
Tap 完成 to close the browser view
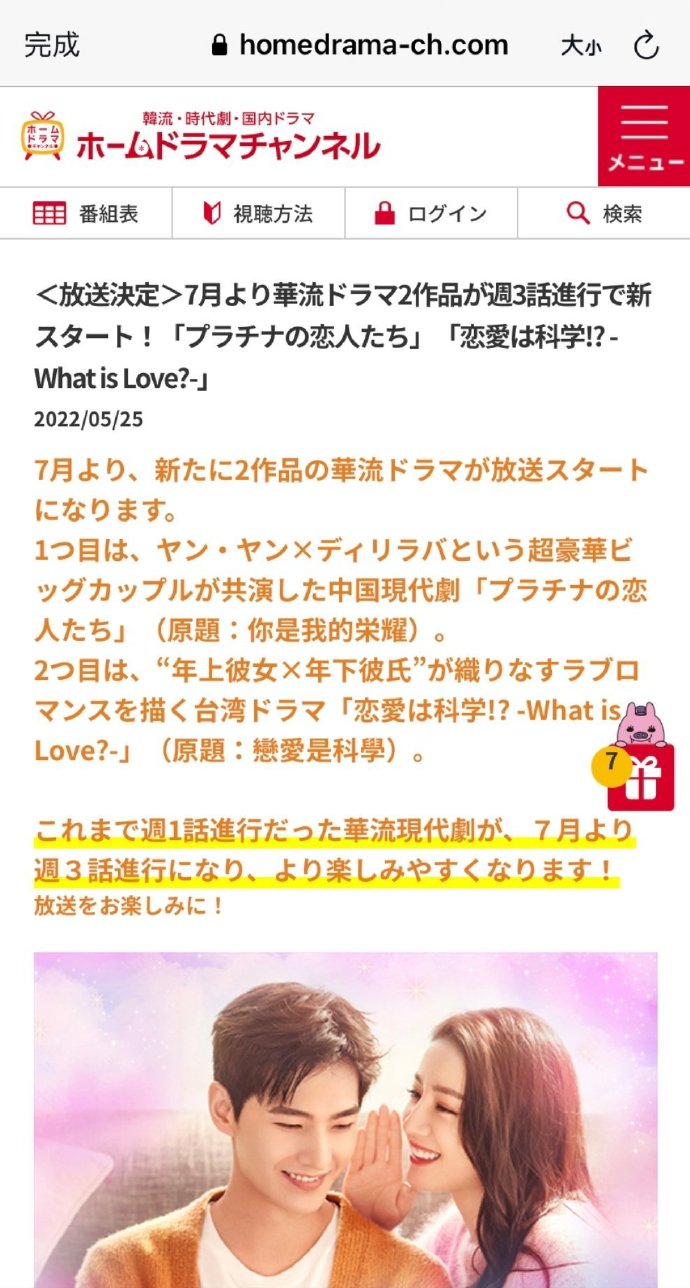click(52, 45)
